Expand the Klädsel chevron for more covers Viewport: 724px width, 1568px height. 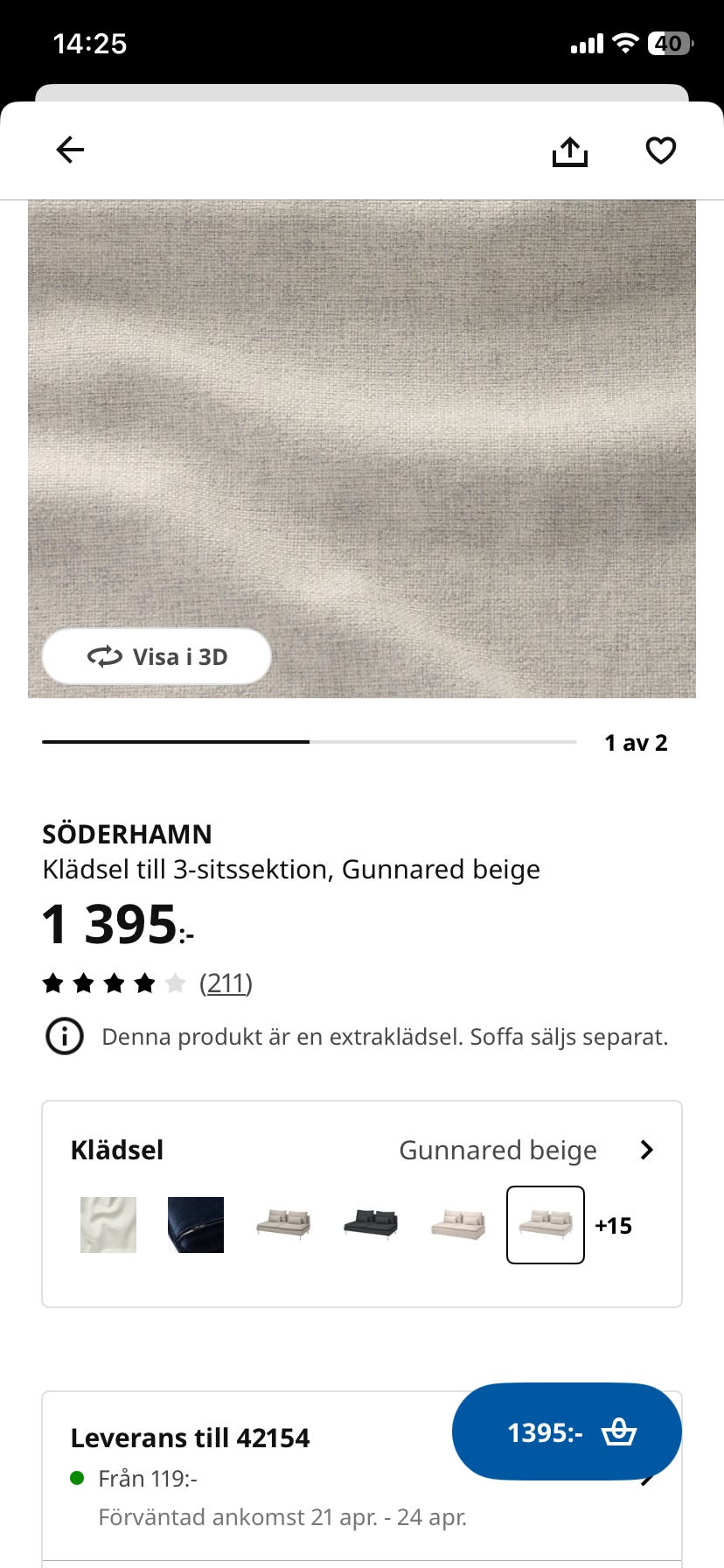click(x=647, y=1150)
